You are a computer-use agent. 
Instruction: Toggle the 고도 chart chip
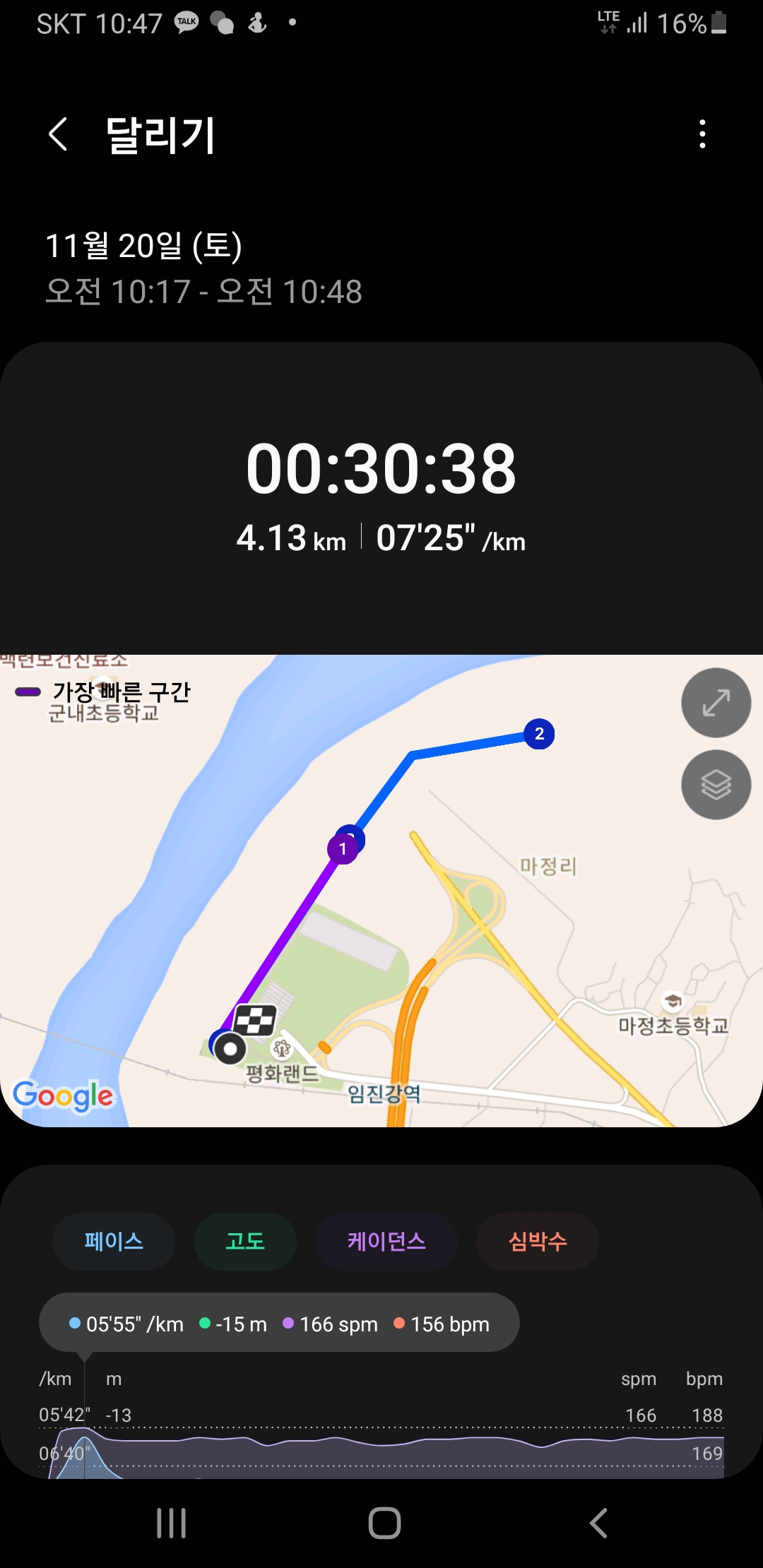click(245, 1241)
